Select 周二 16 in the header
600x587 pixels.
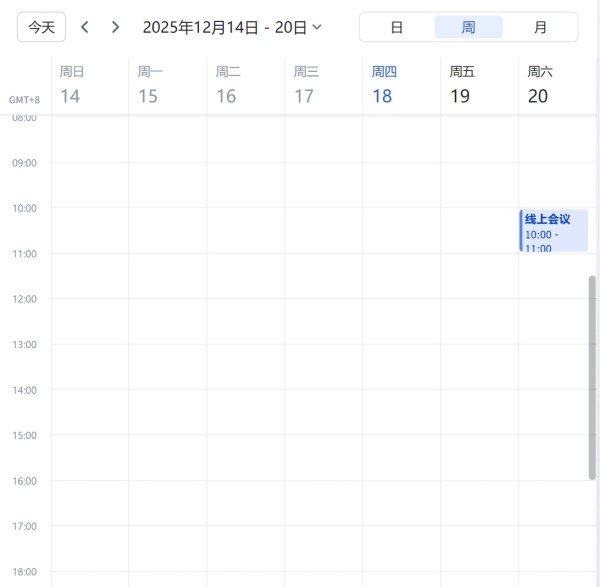(x=227, y=85)
